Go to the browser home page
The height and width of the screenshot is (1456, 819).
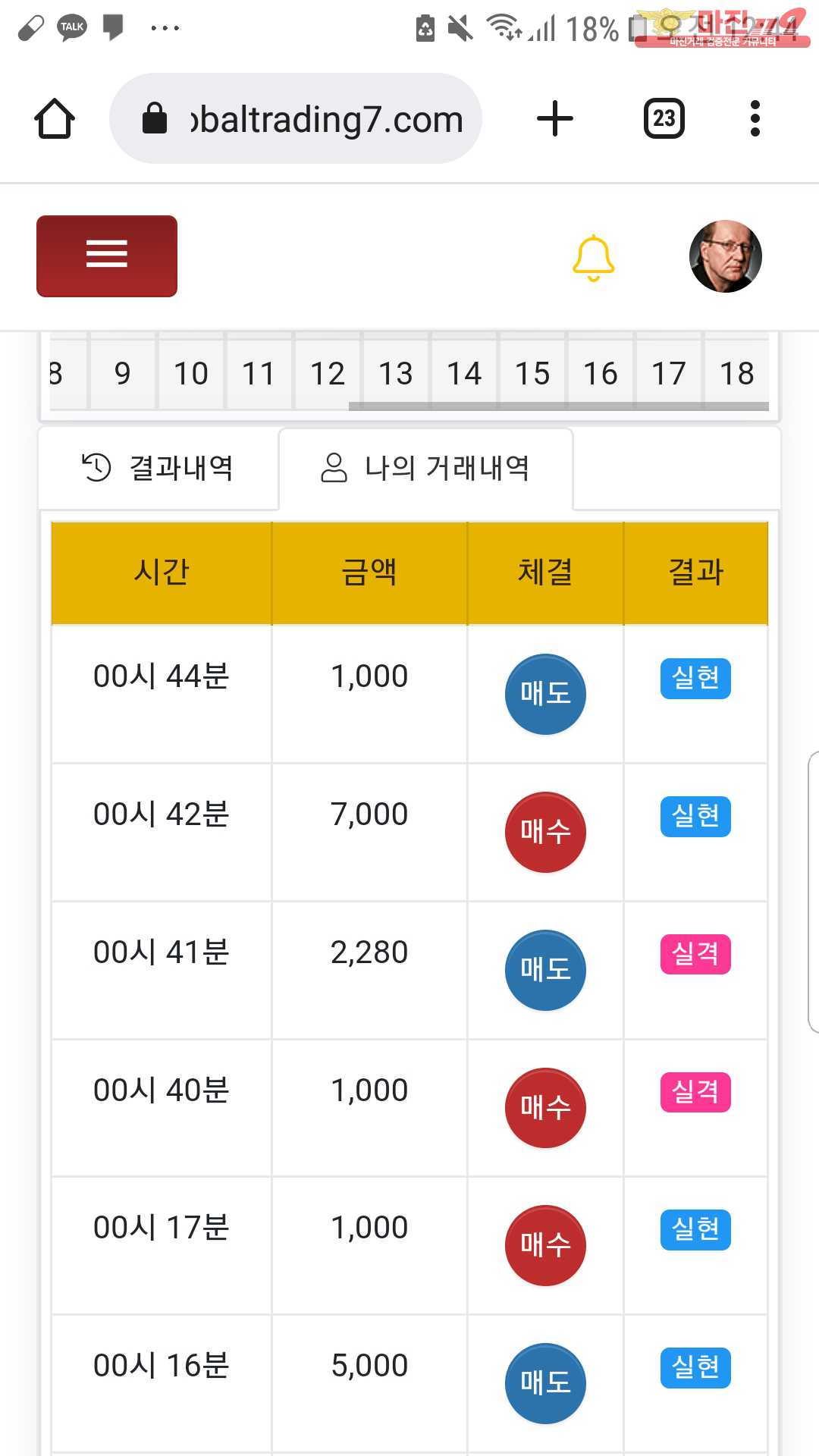(55, 119)
